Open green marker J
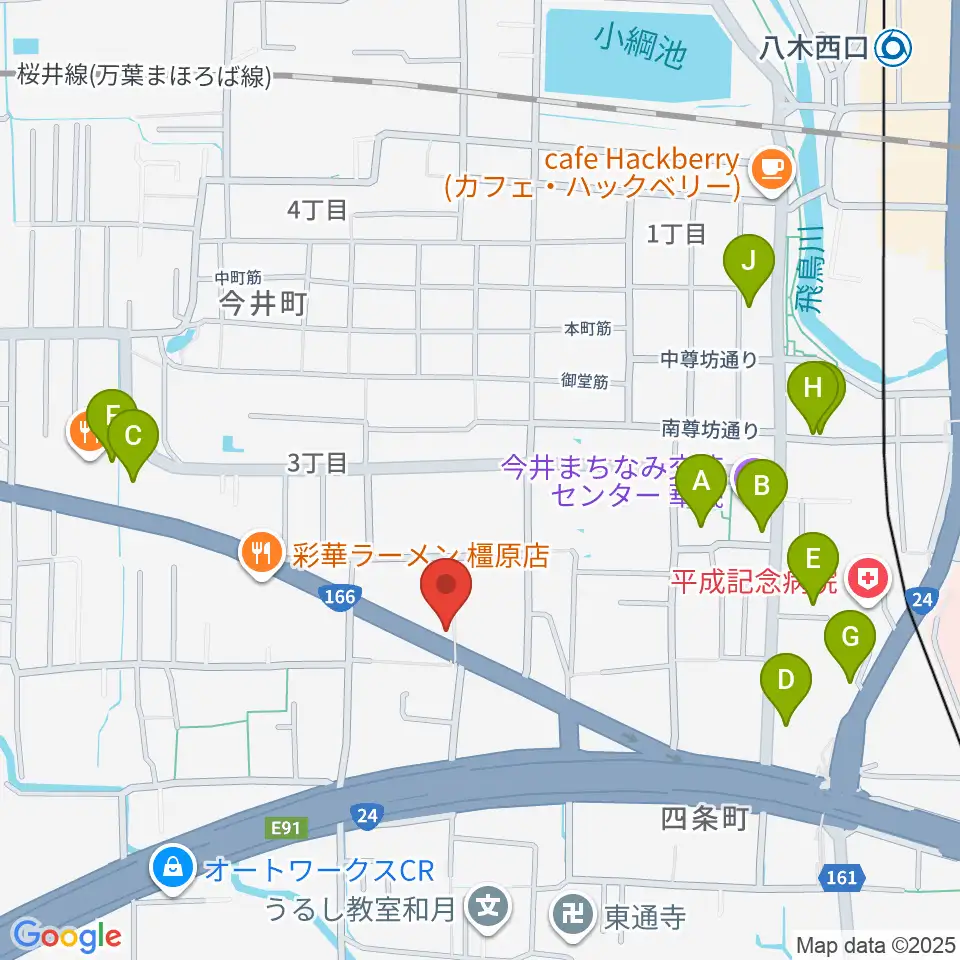 [x=749, y=264]
